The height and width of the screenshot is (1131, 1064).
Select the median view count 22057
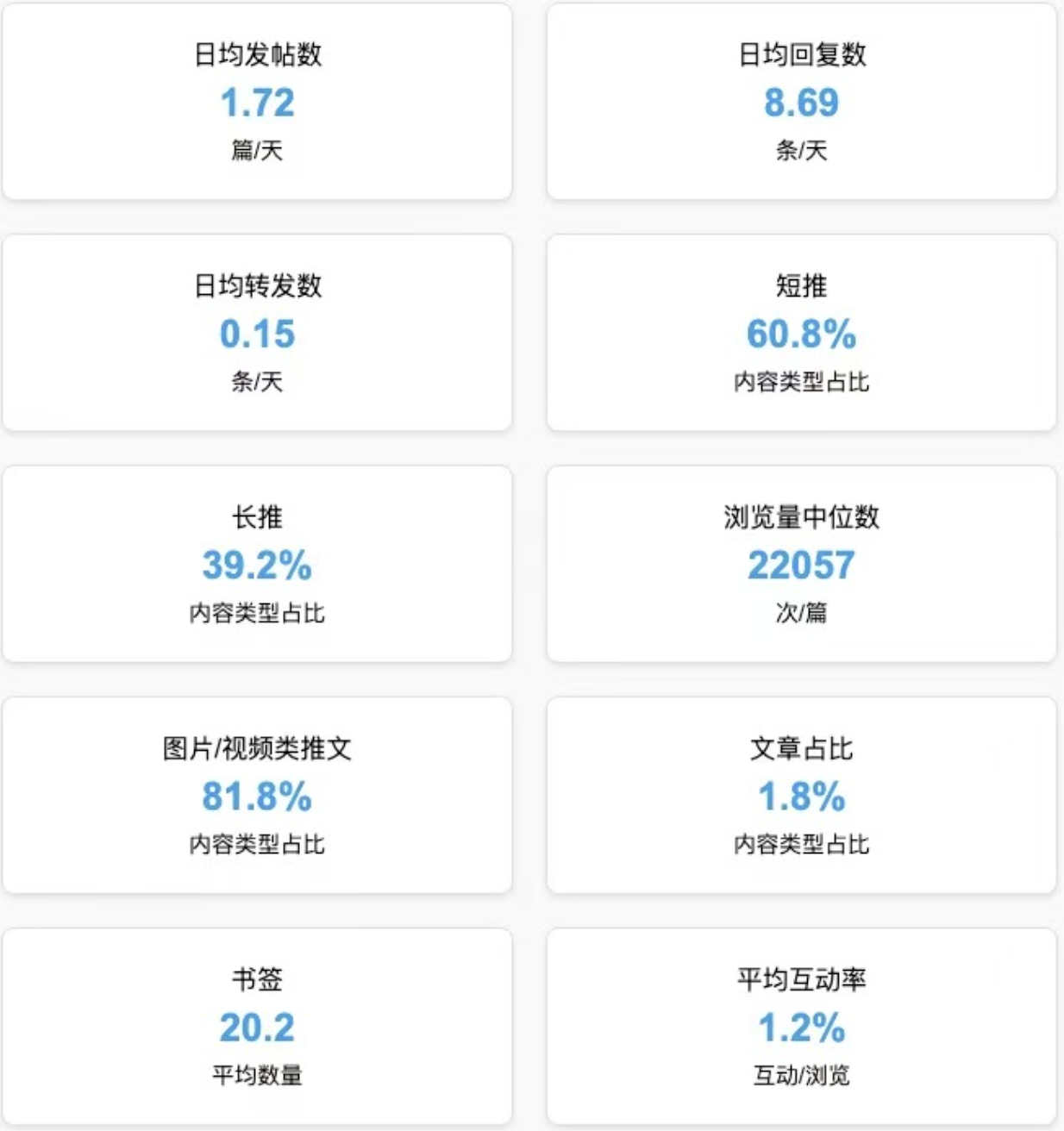[x=800, y=566]
